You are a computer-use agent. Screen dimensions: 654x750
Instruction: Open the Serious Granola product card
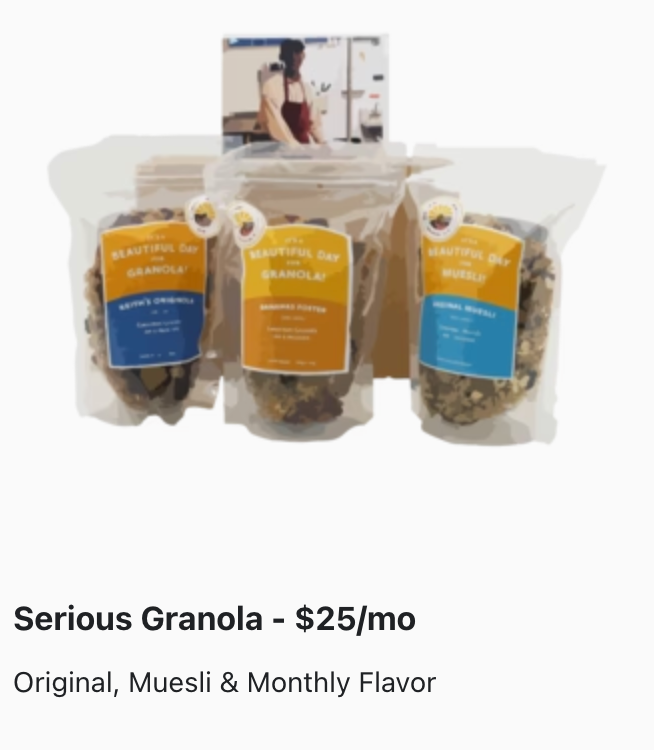(x=214, y=620)
